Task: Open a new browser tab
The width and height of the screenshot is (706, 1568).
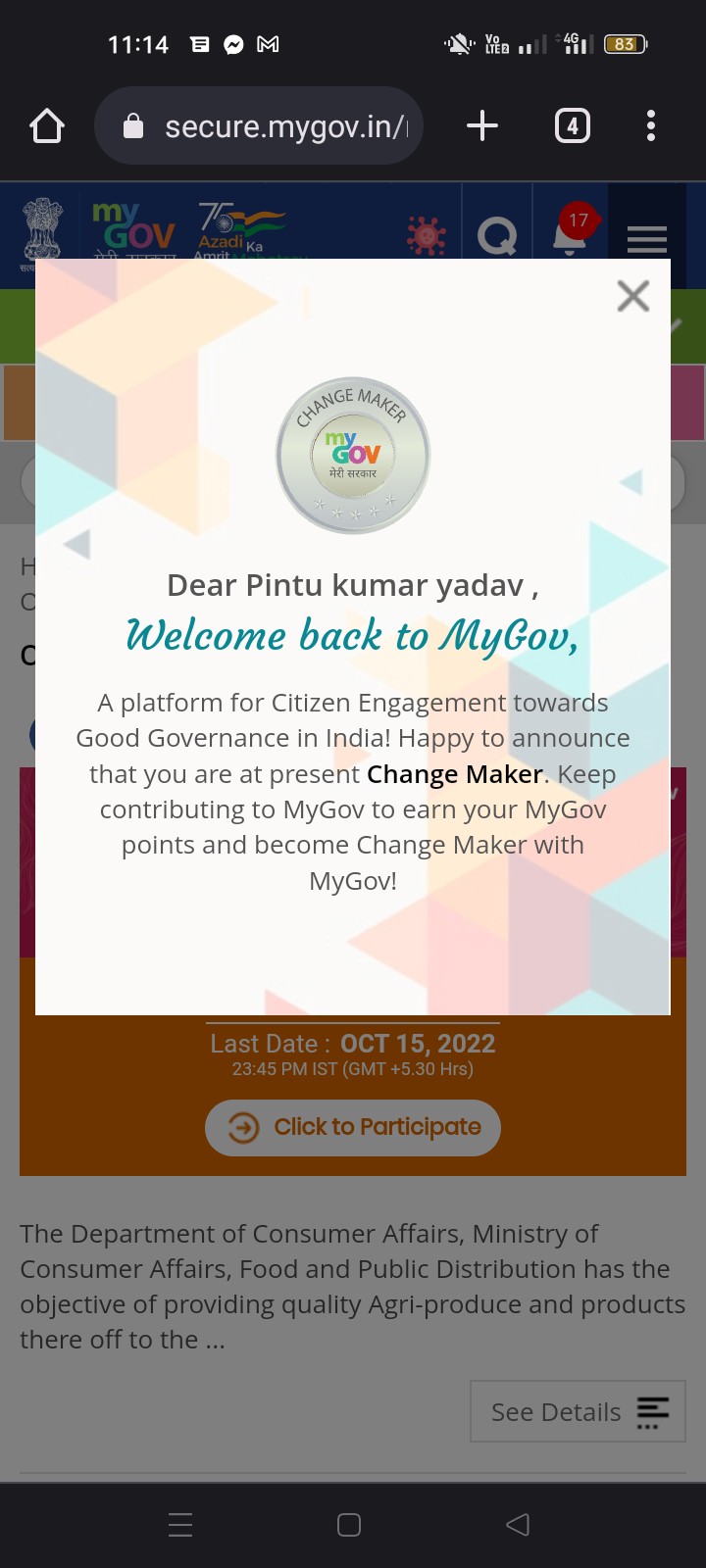Action: click(x=481, y=126)
